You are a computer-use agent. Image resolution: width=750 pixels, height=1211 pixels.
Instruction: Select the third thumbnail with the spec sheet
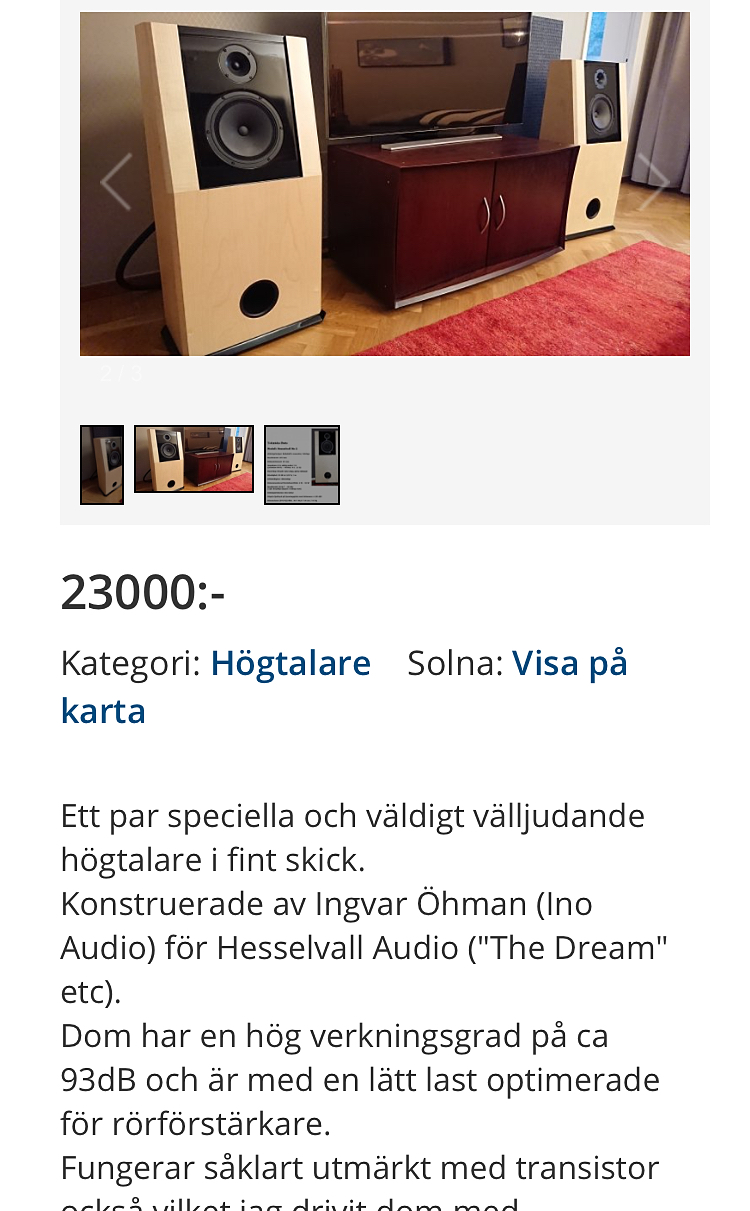[302, 465]
